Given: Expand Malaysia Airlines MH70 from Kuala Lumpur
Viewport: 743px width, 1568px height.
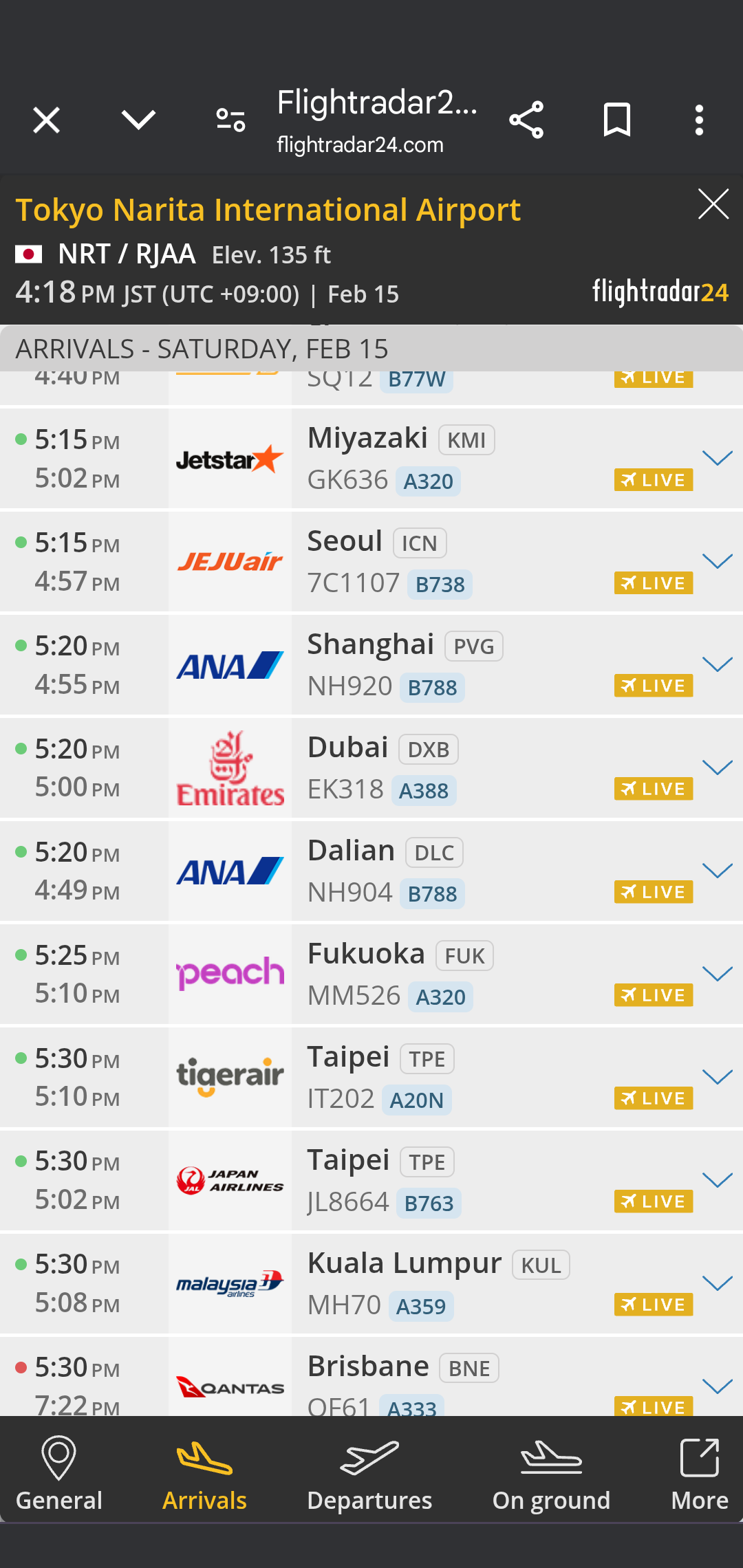Looking at the screenshot, I should (x=717, y=1283).
